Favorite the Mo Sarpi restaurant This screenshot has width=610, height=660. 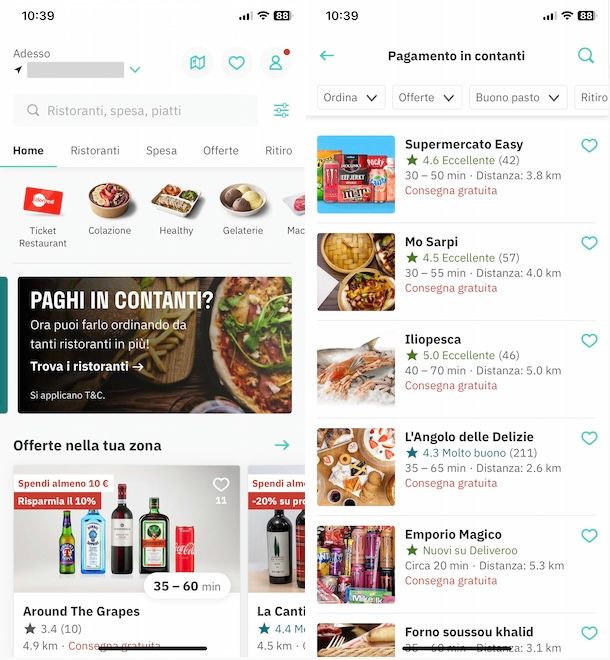(589, 243)
